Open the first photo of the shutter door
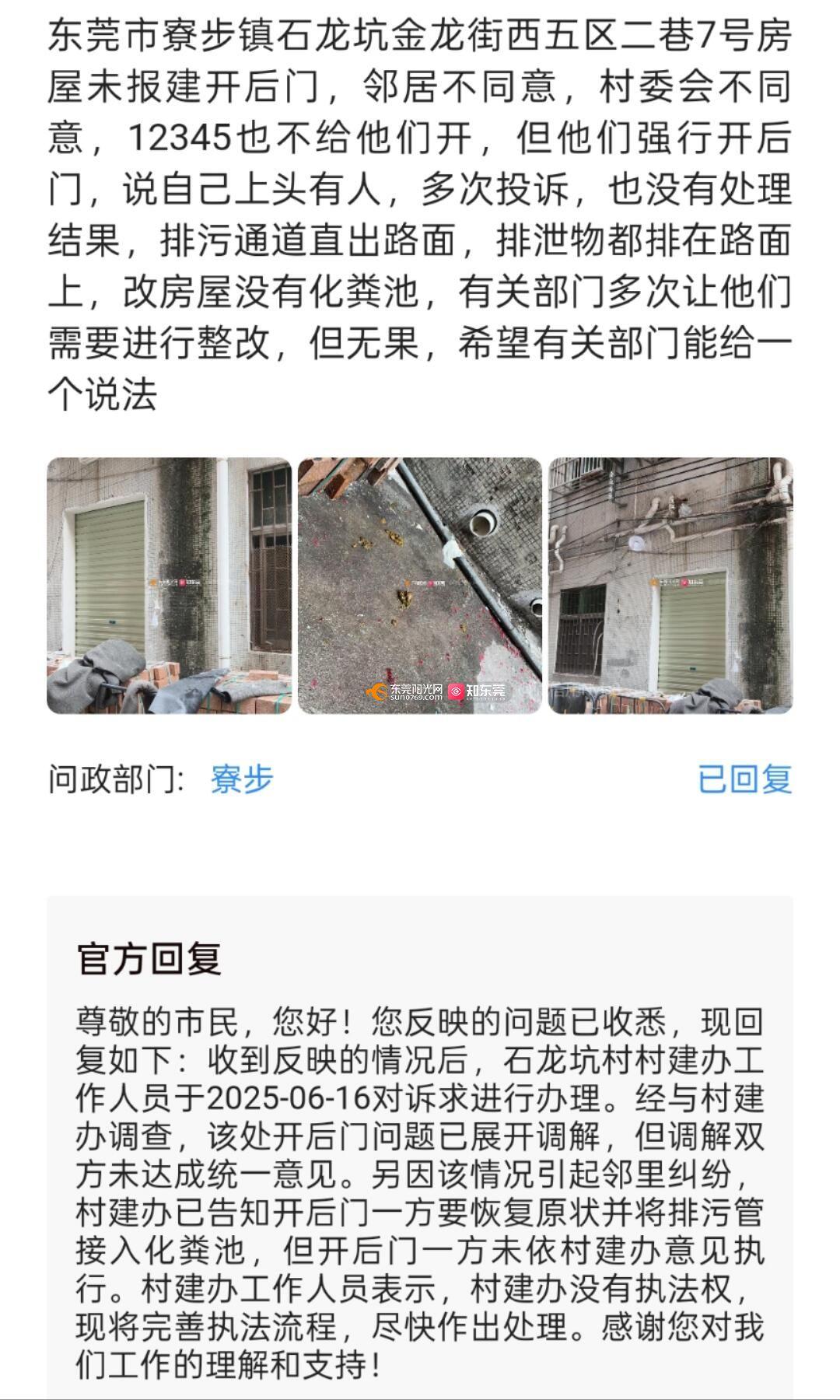840x1400 pixels. (169, 585)
